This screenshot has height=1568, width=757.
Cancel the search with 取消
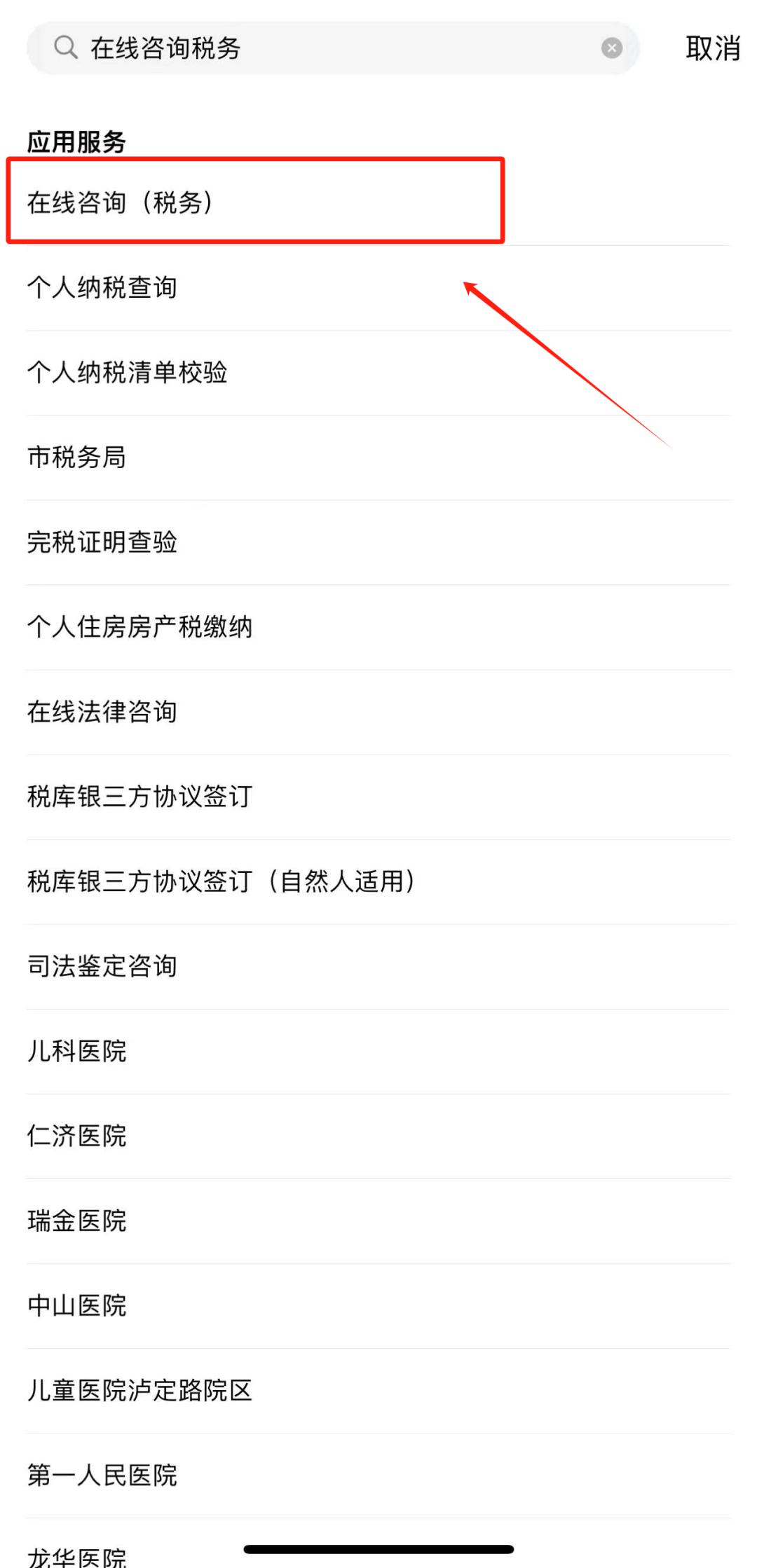pyautogui.click(x=712, y=48)
